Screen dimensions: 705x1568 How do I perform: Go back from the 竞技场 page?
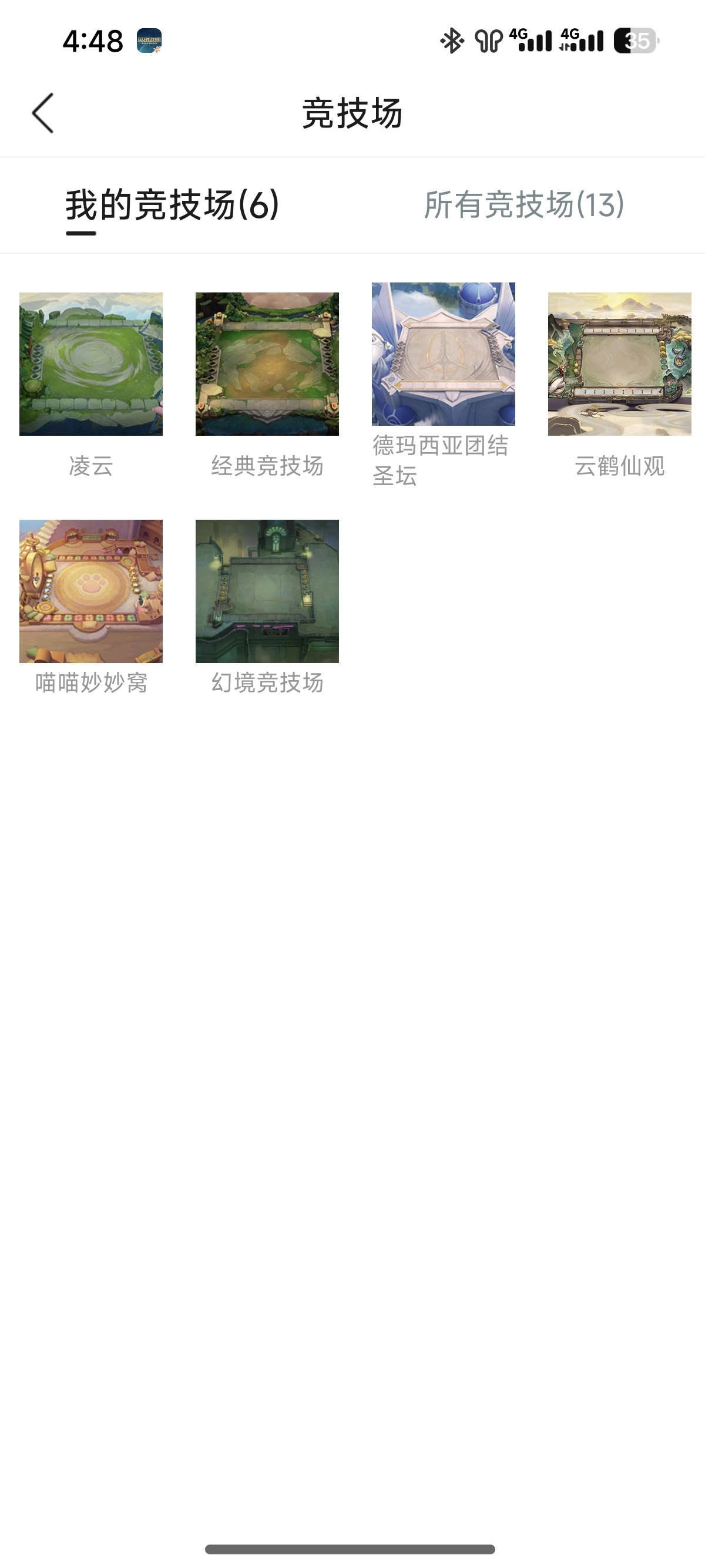coord(43,113)
